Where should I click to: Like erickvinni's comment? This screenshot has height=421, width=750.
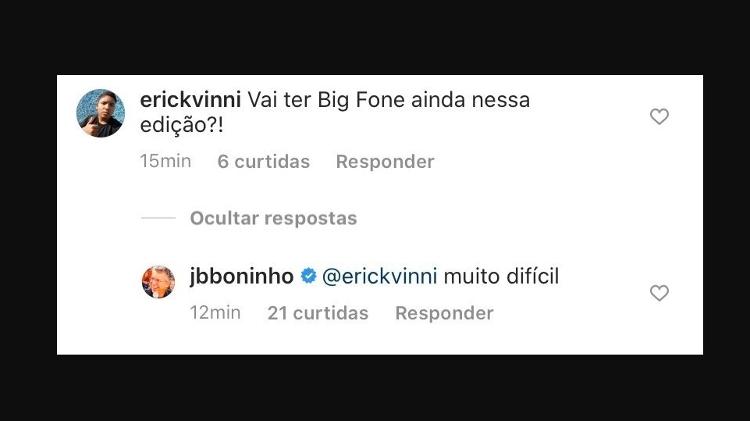click(659, 117)
